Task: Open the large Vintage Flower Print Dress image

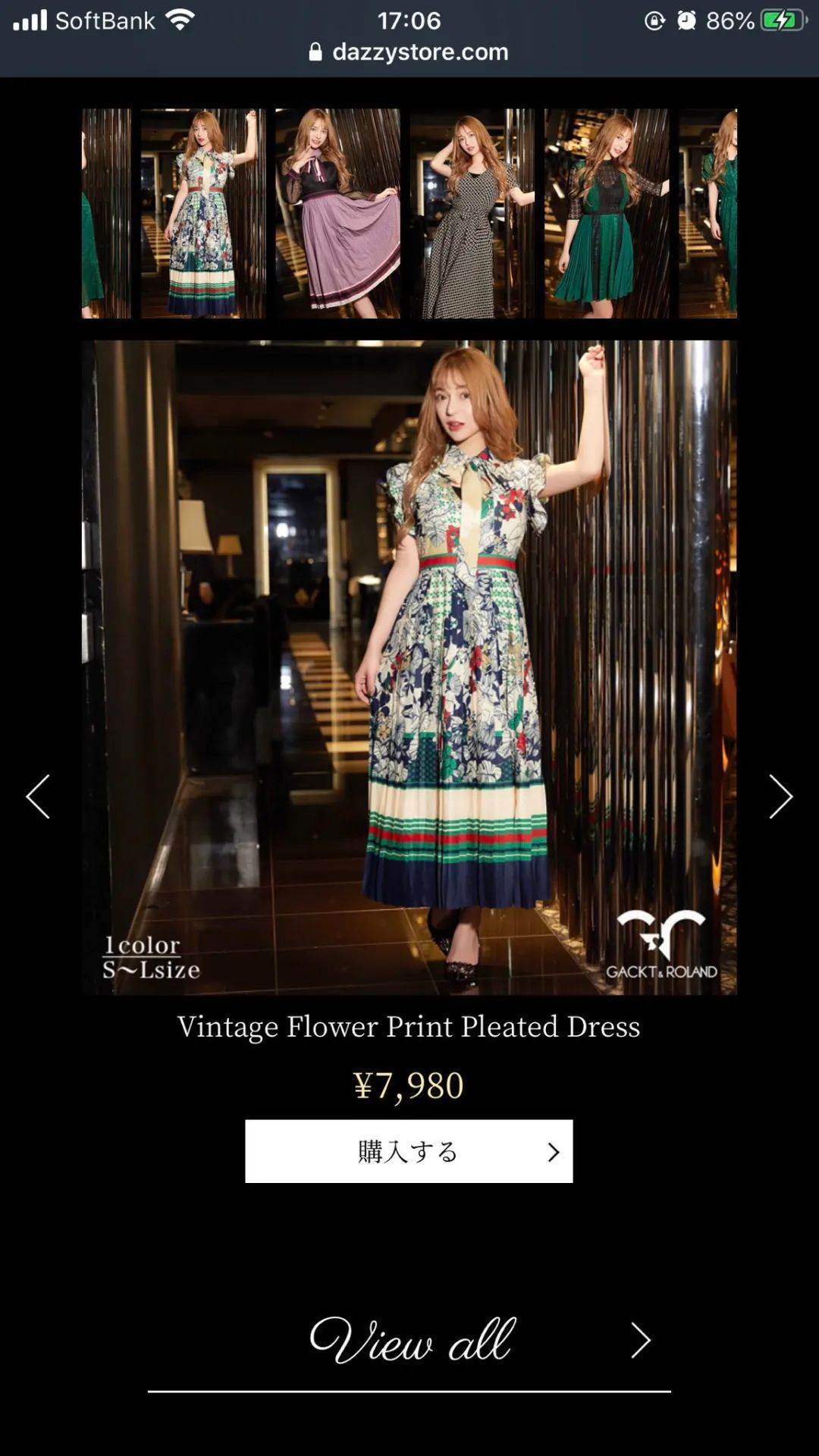Action: pos(409,667)
